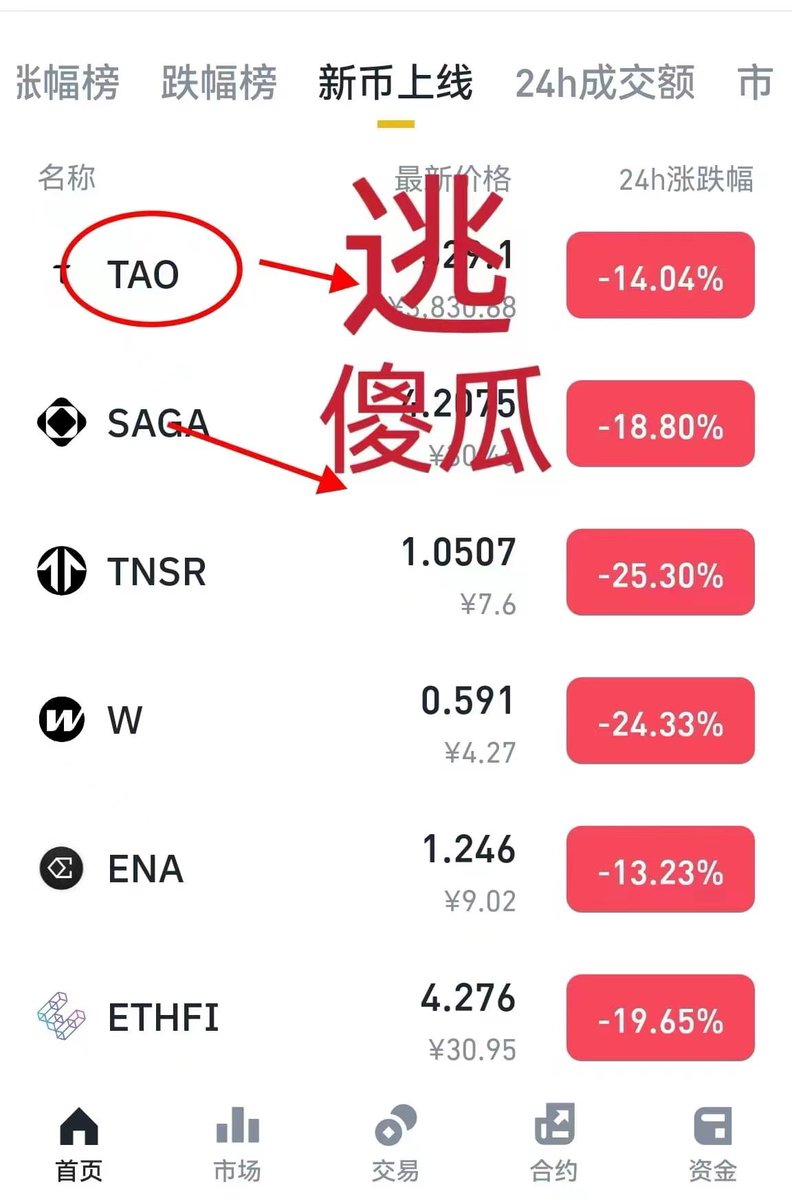Open the 交易 tab

395,1145
